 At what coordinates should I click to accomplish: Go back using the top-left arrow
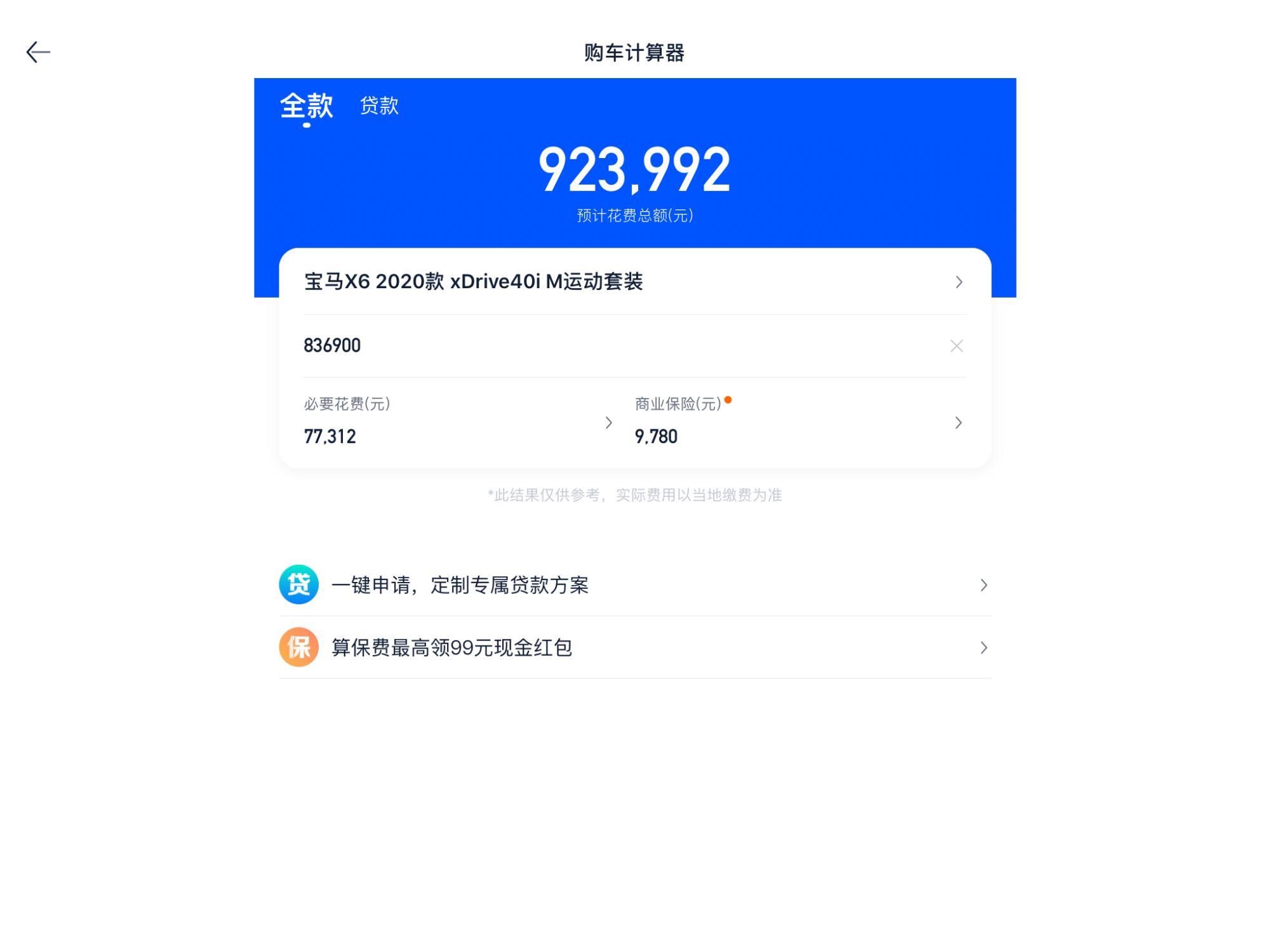[x=38, y=52]
